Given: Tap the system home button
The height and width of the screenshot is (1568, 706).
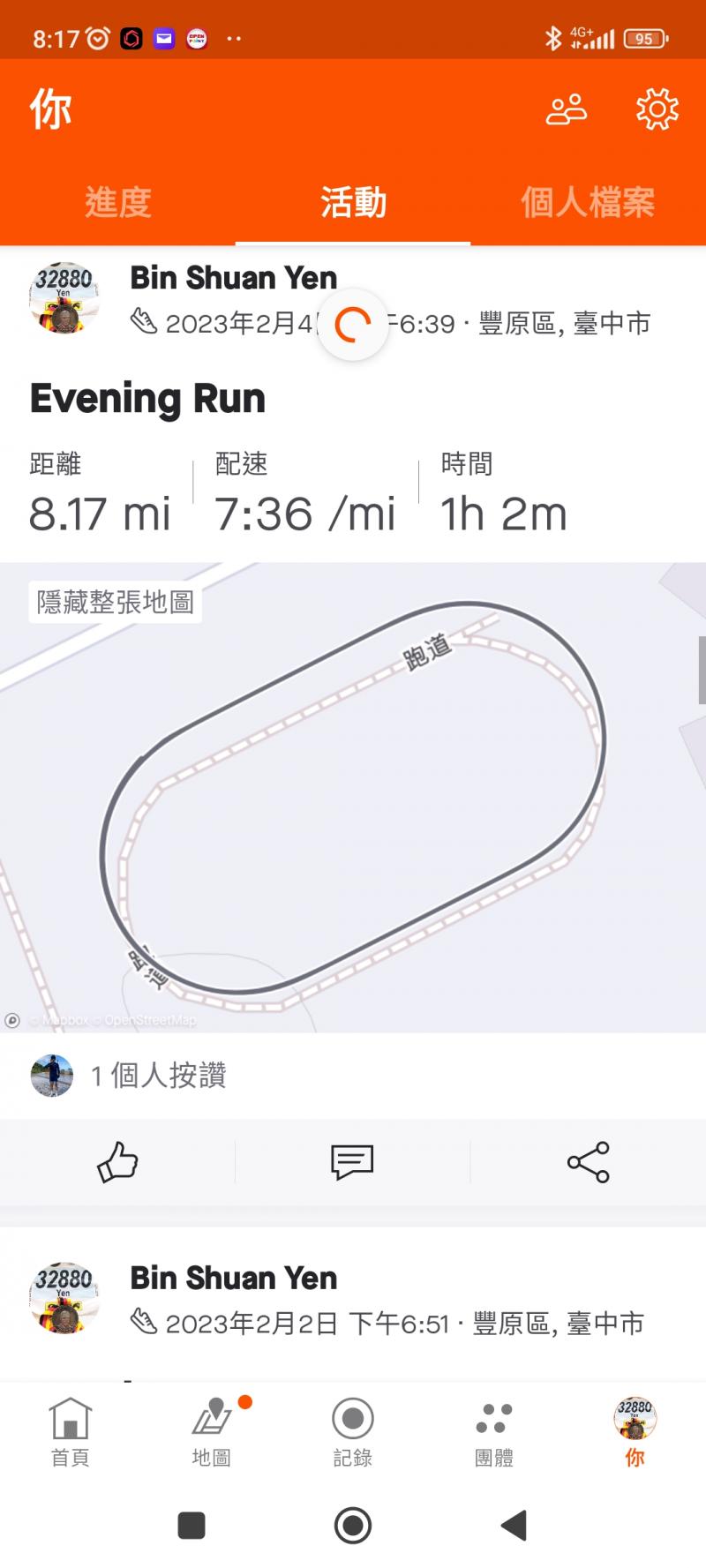Looking at the screenshot, I should [353, 1525].
